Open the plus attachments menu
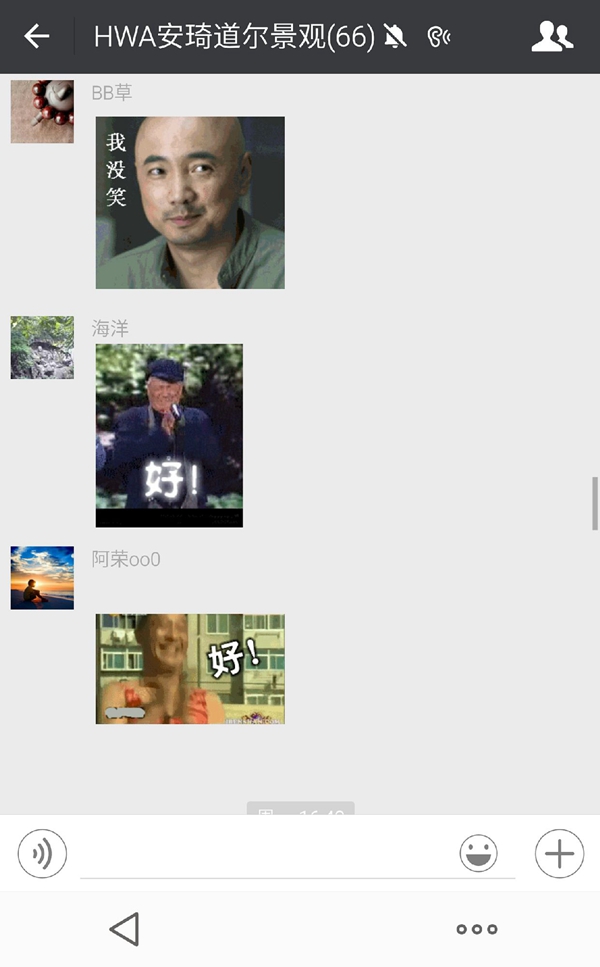The height and width of the screenshot is (967, 600). click(x=559, y=854)
